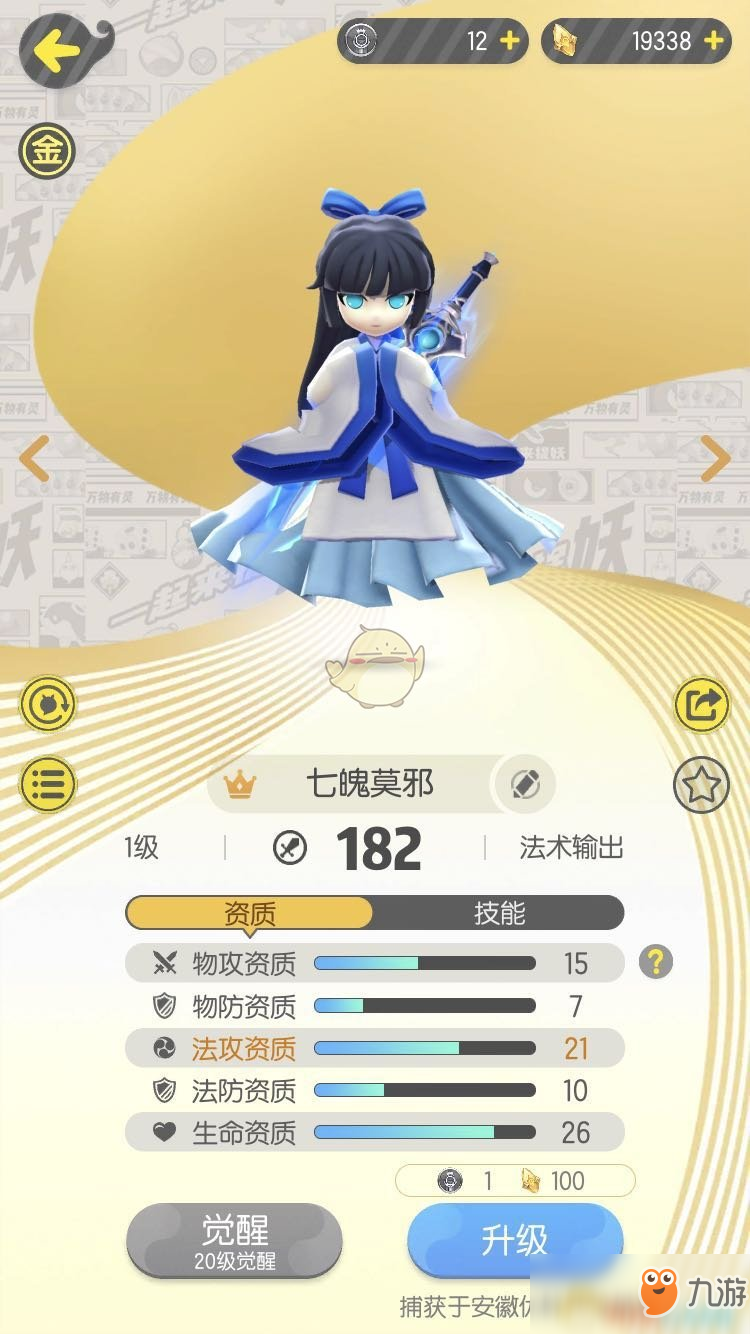Open the list menu icon

47,783
